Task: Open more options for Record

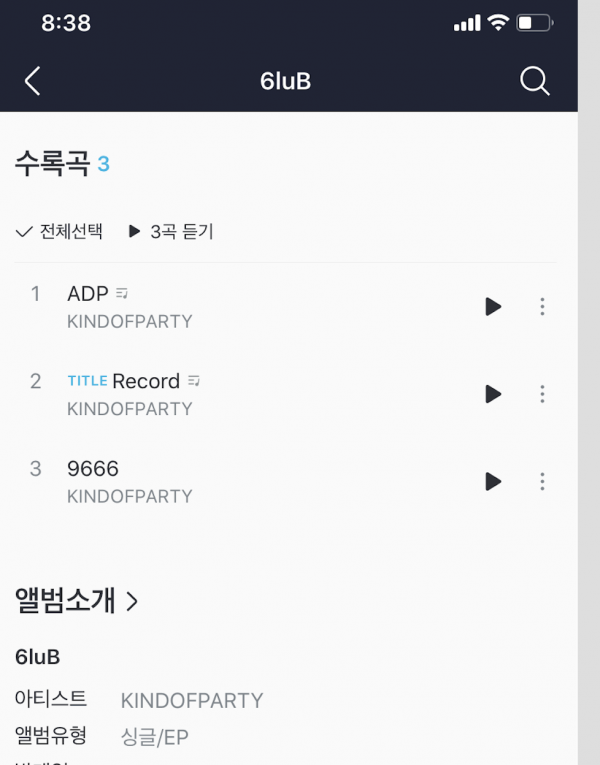Action: pos(542,394)
